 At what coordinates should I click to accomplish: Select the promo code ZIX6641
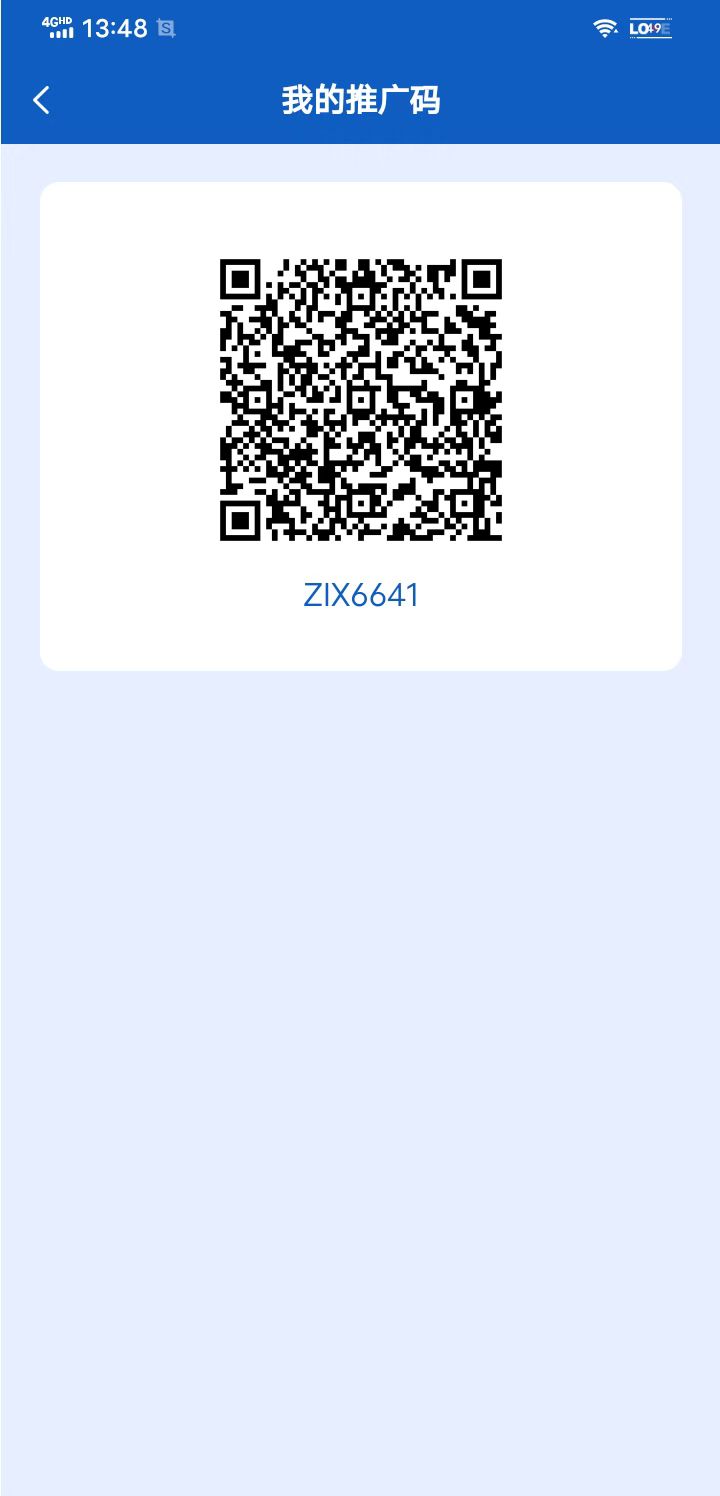[361, 595]
